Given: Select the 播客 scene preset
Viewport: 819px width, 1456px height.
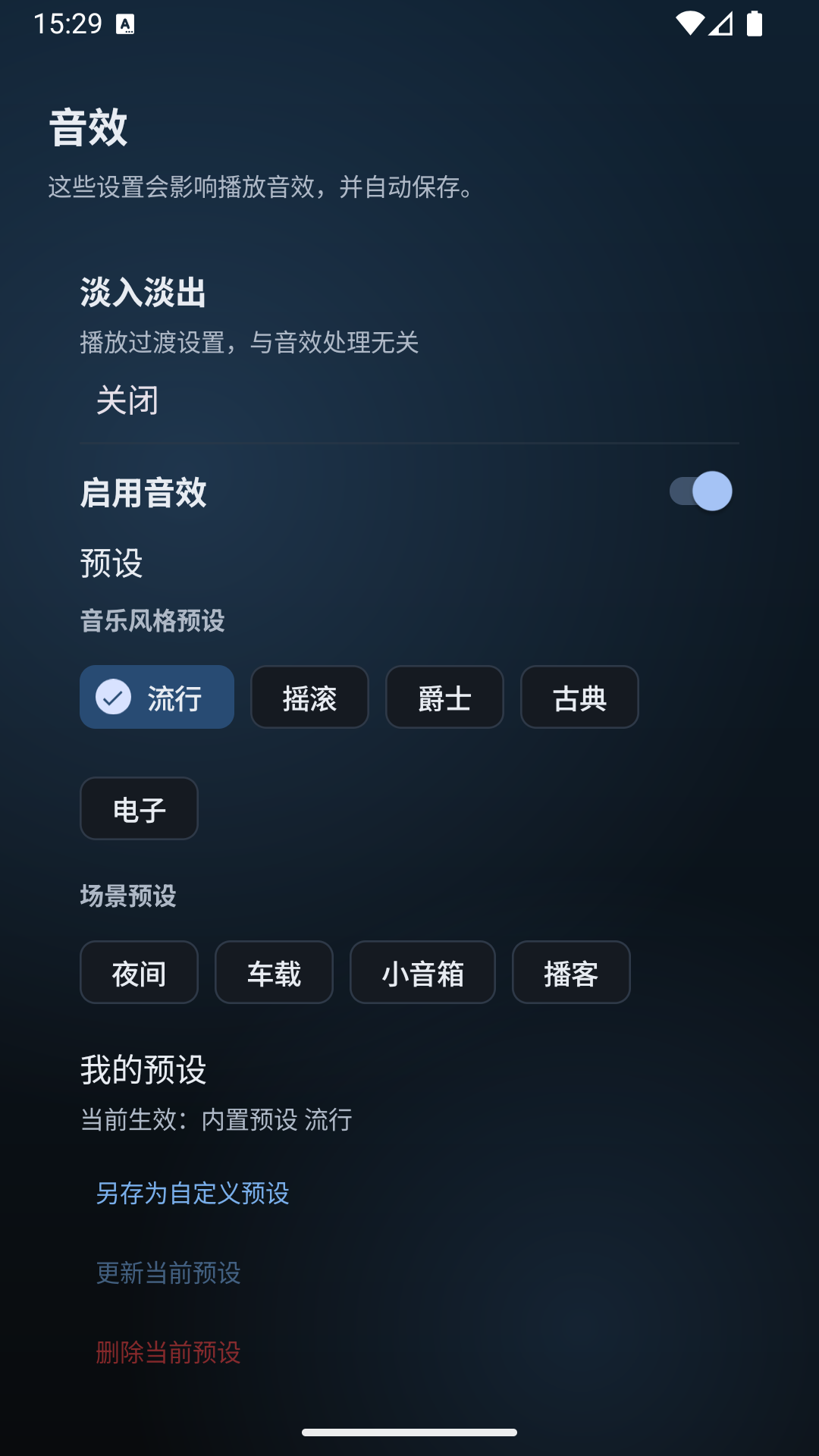Looking at the screenshot, I should point(571,972).
